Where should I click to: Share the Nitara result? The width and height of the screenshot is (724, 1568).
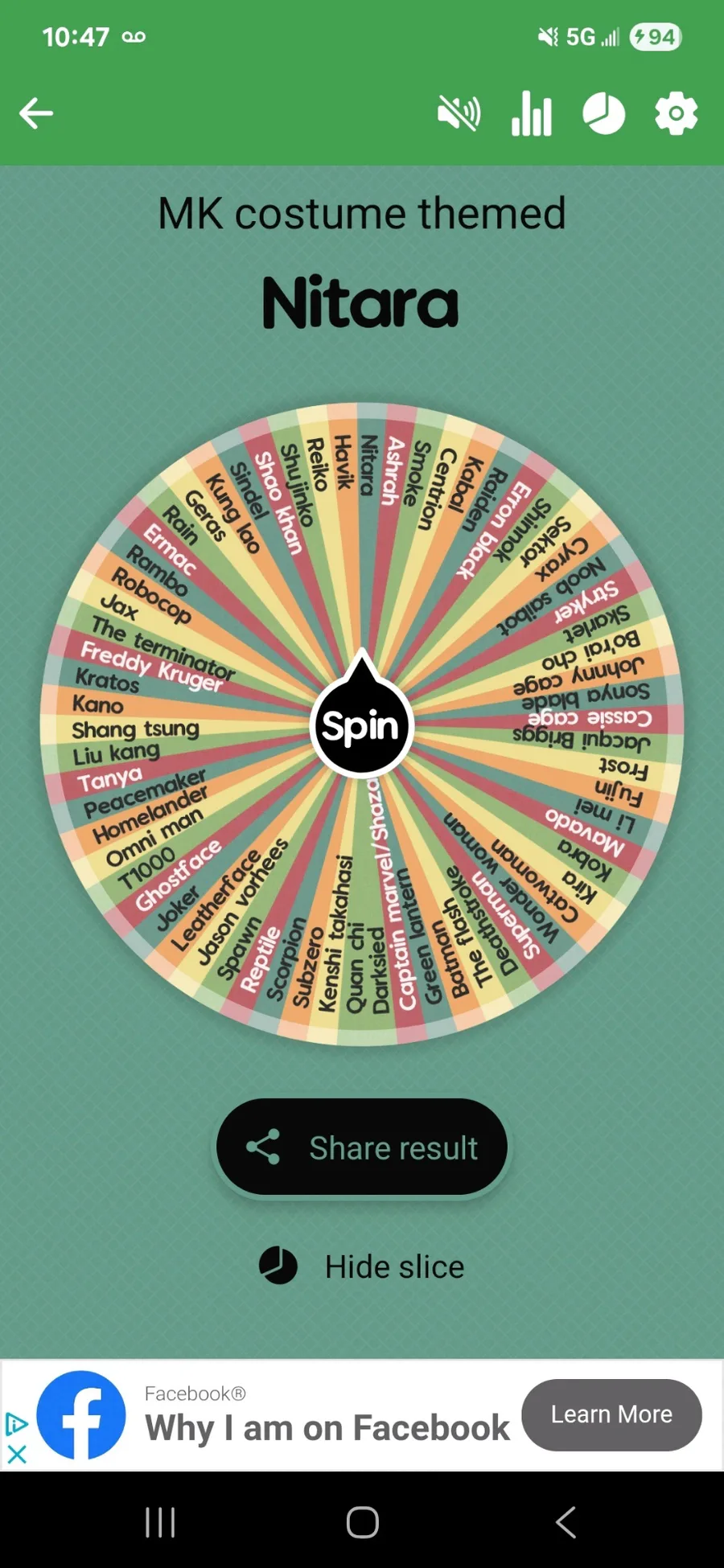point(362,1147)
